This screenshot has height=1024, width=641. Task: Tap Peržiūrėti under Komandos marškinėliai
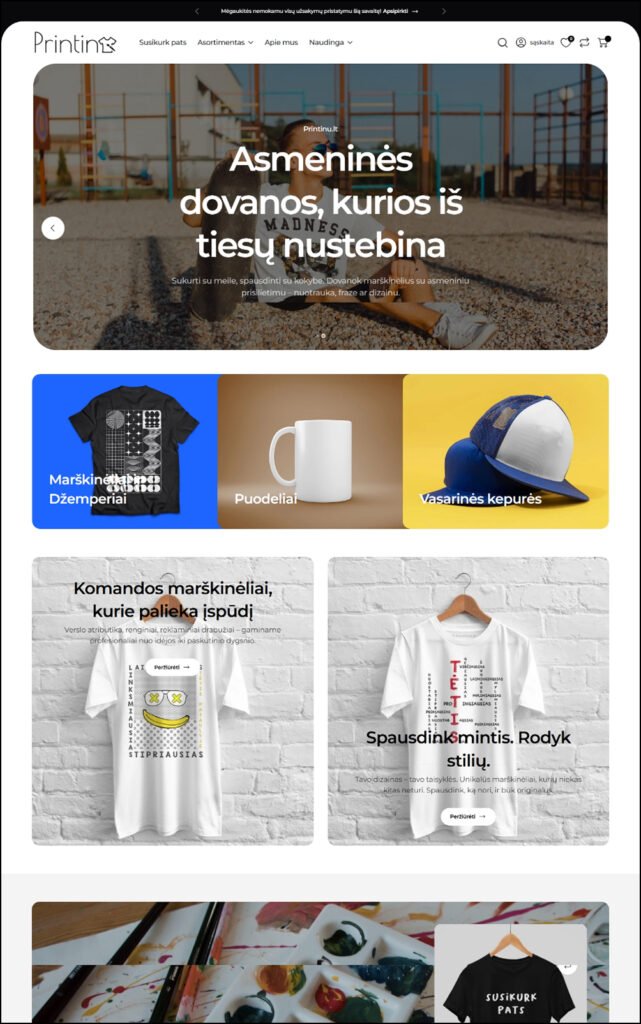172,666
